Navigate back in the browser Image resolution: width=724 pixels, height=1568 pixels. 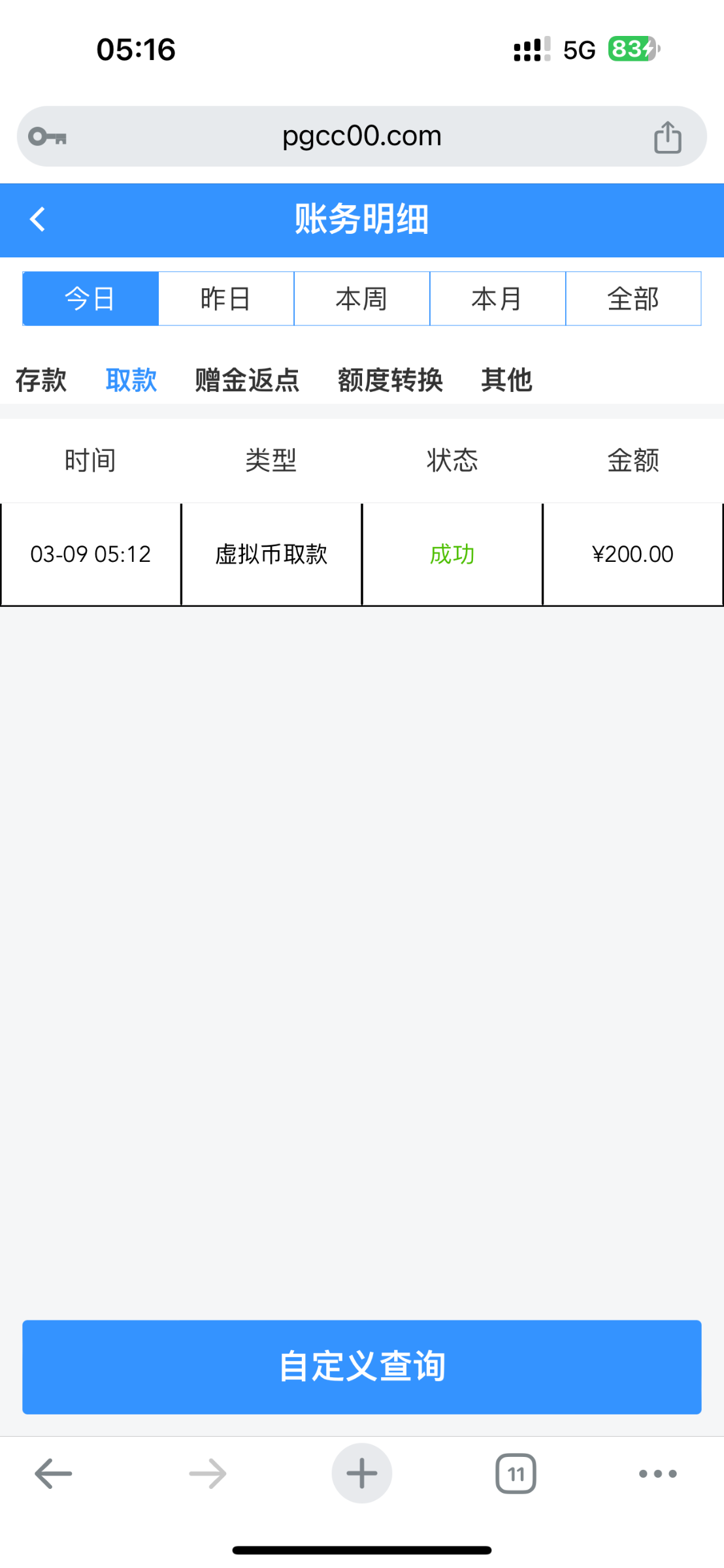[x=54, y=1474]
